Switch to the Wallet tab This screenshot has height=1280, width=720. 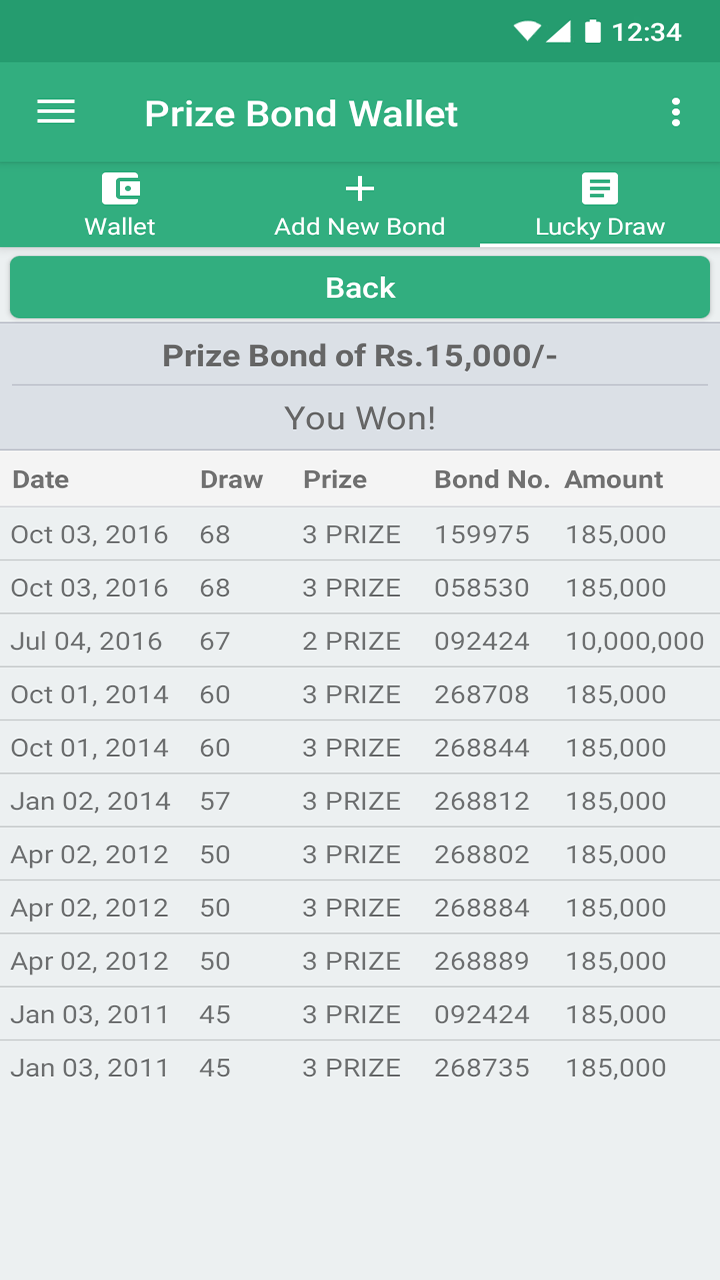[120, 205]
